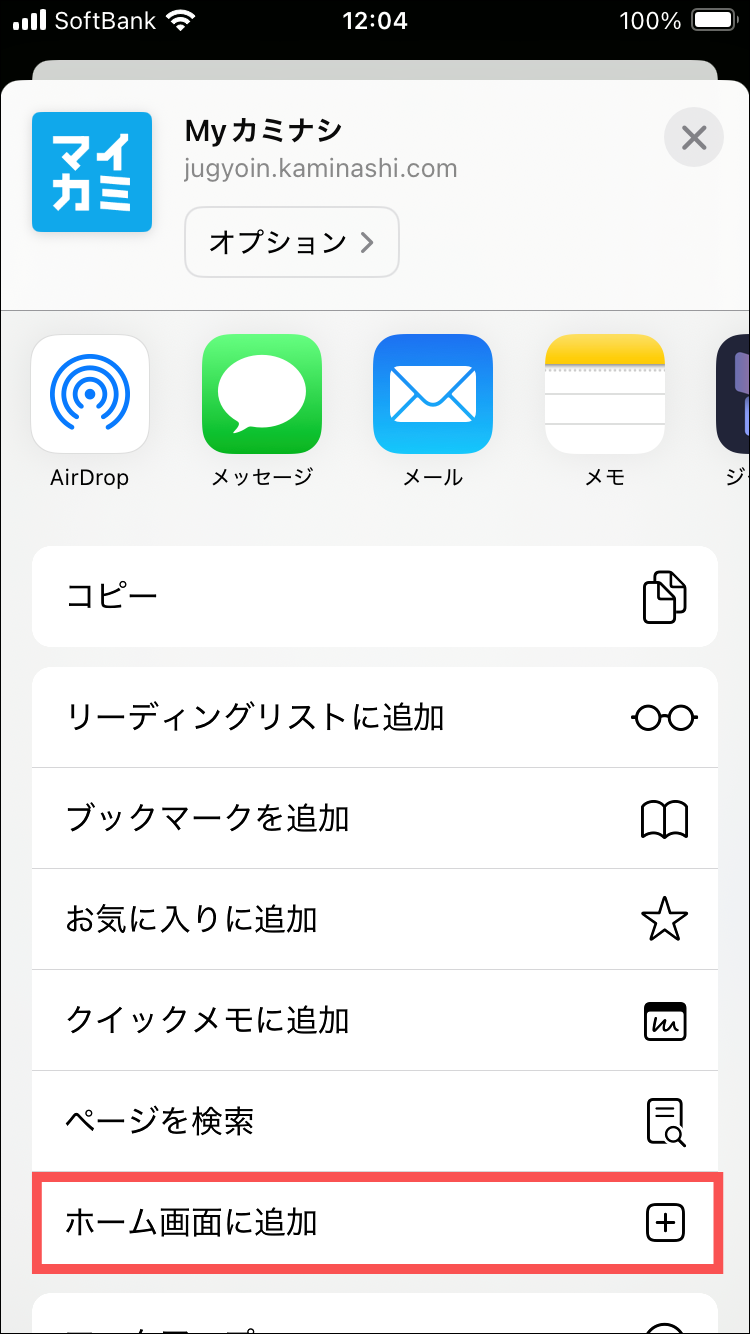This screenshot has height=1334, width=750.
Task: Choose クイックメモに追加
Action: [375, 1021]
